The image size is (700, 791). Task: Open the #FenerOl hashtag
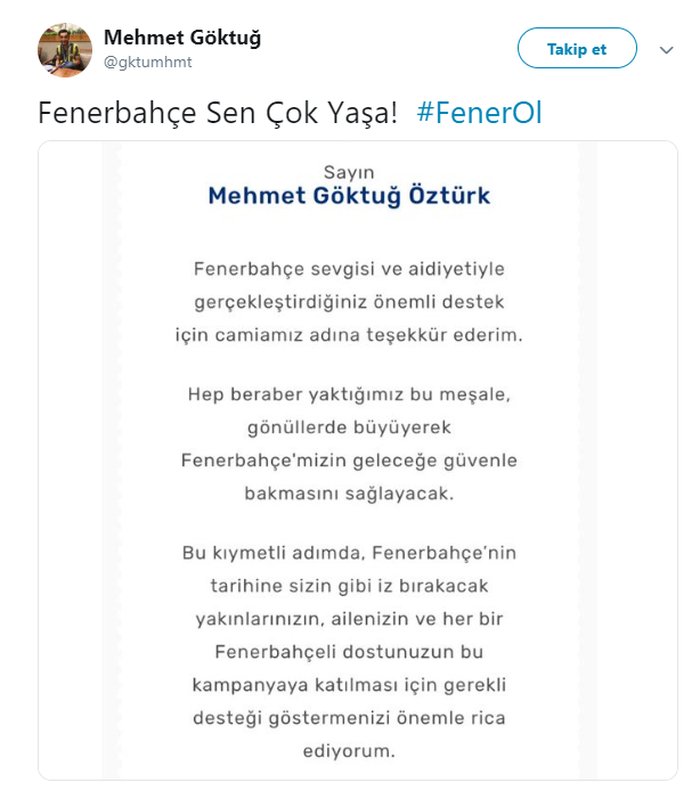478,112
